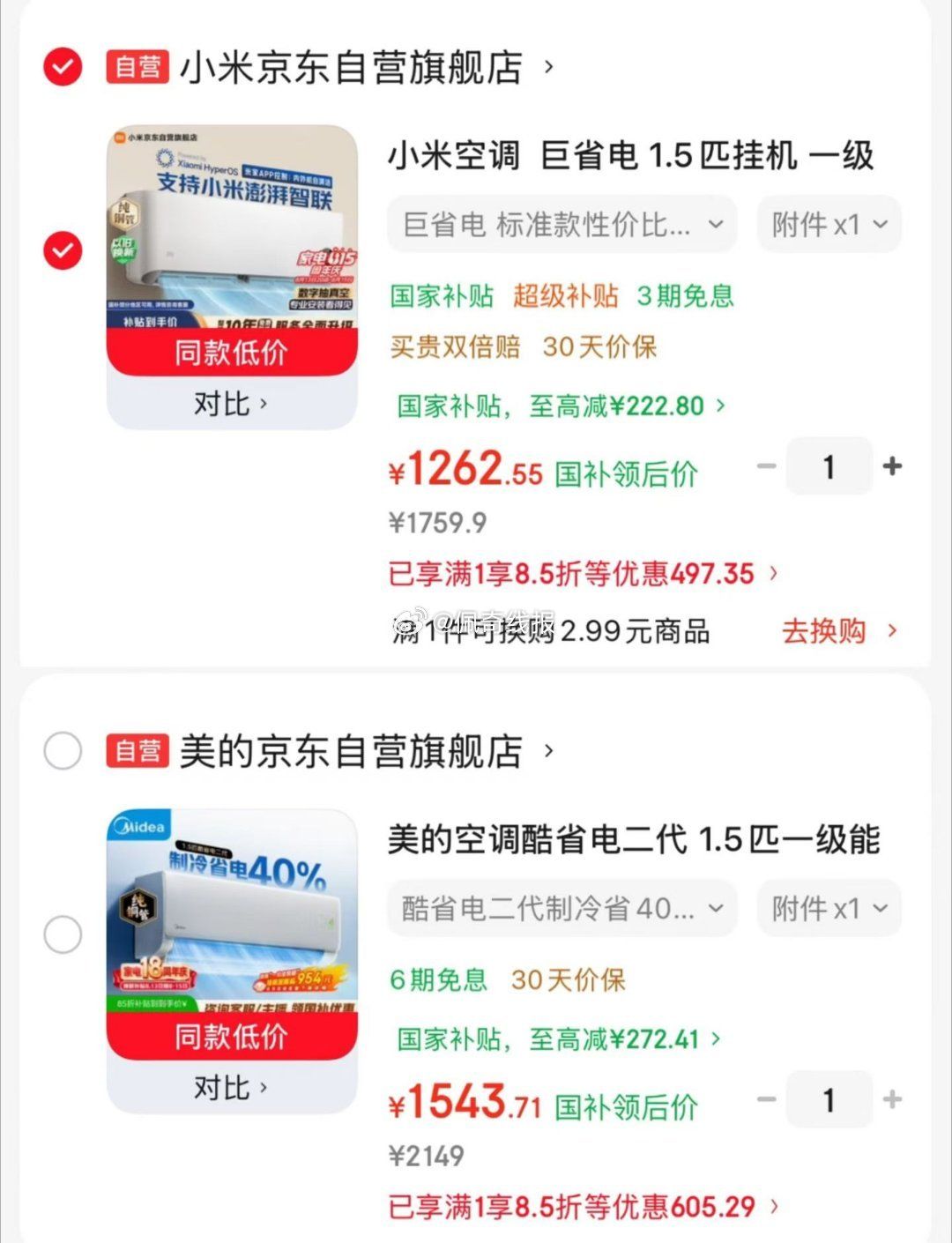Increase quantity of the 小米空调

tap(892, 466)
